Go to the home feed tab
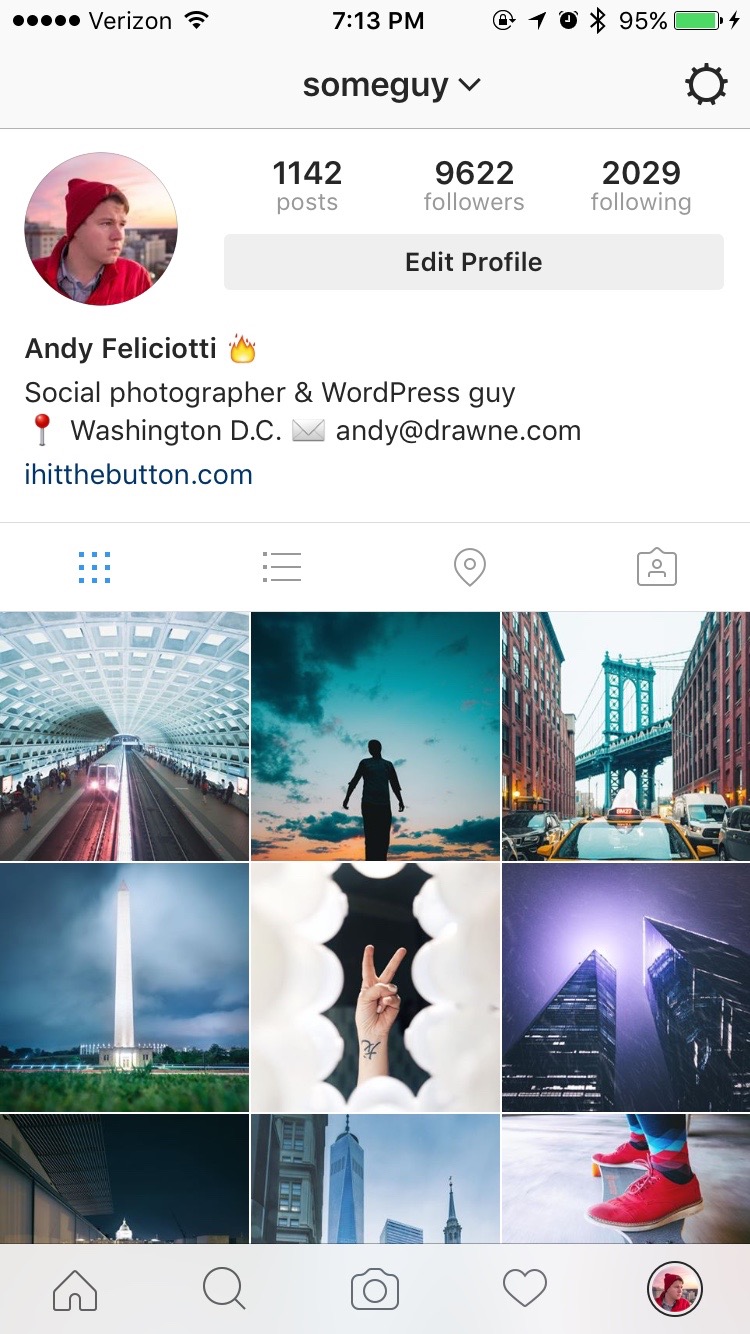 [x=75, y=1290]
